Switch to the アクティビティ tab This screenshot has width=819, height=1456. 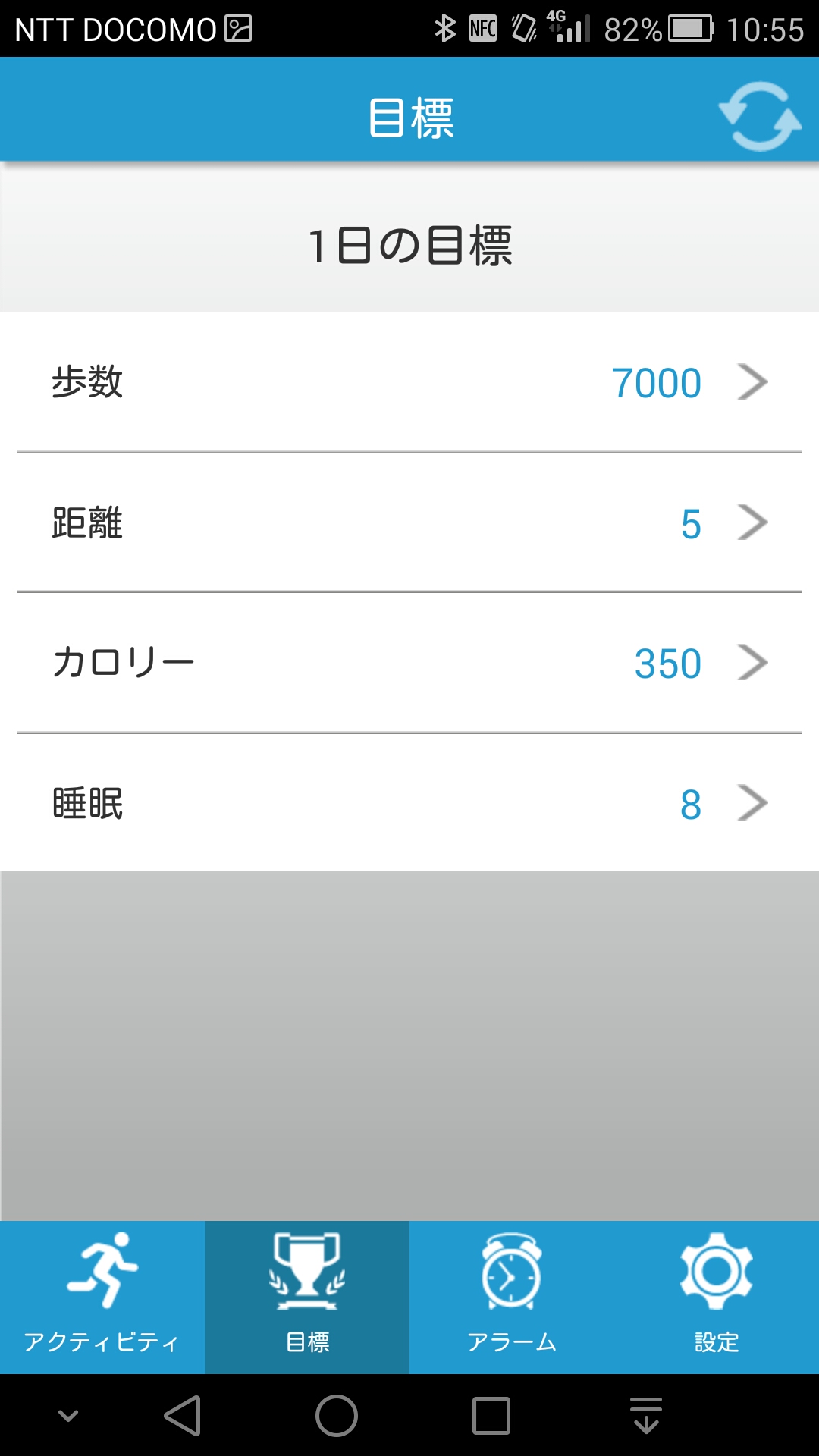pyautogui.click(x=102, y=1297)
